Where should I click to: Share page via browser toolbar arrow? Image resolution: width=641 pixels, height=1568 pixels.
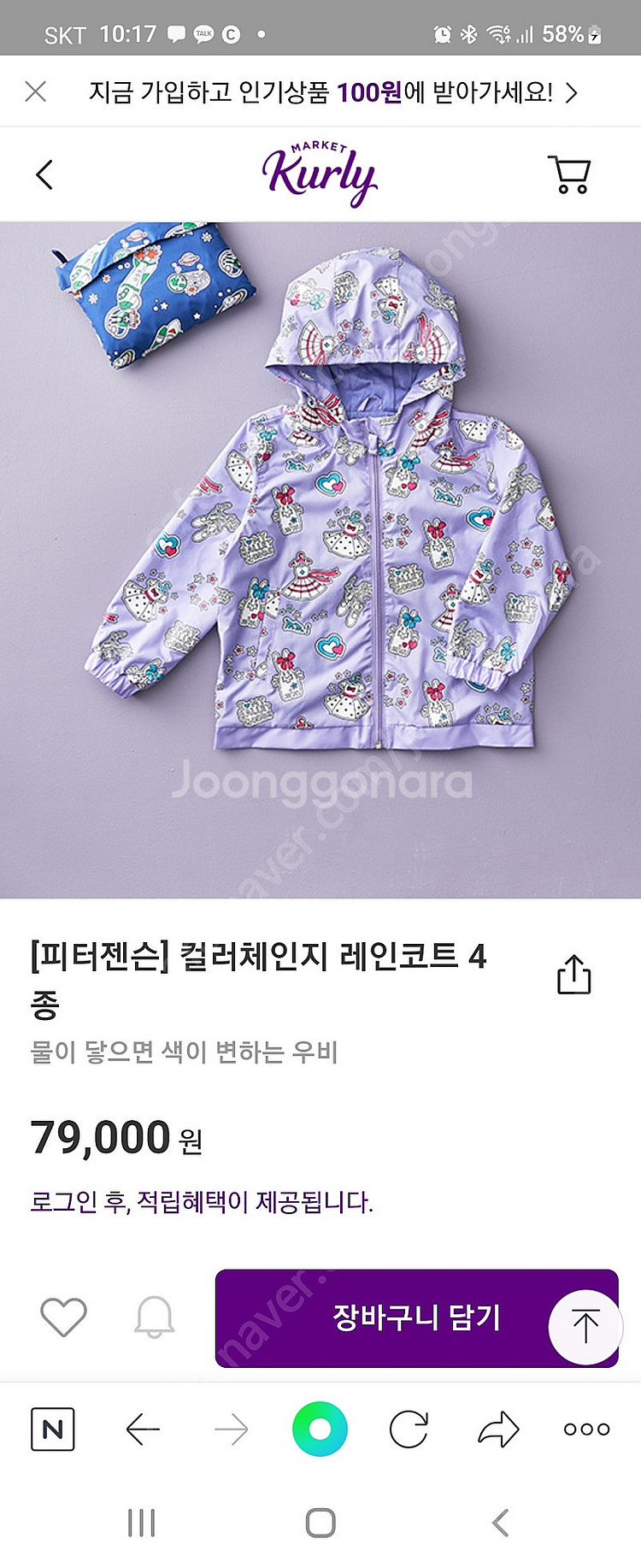coord(498,1429)
